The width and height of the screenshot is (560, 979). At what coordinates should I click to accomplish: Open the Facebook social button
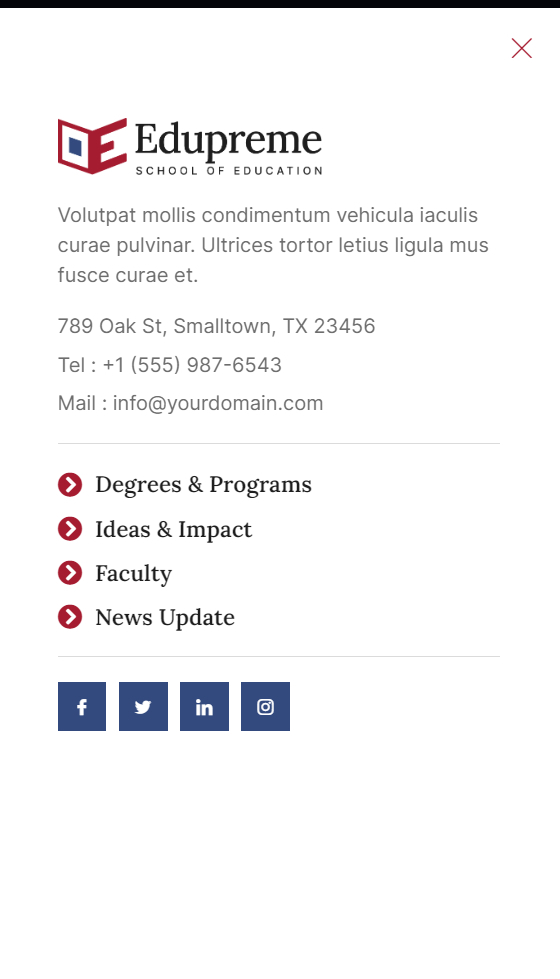coord(82,706)
